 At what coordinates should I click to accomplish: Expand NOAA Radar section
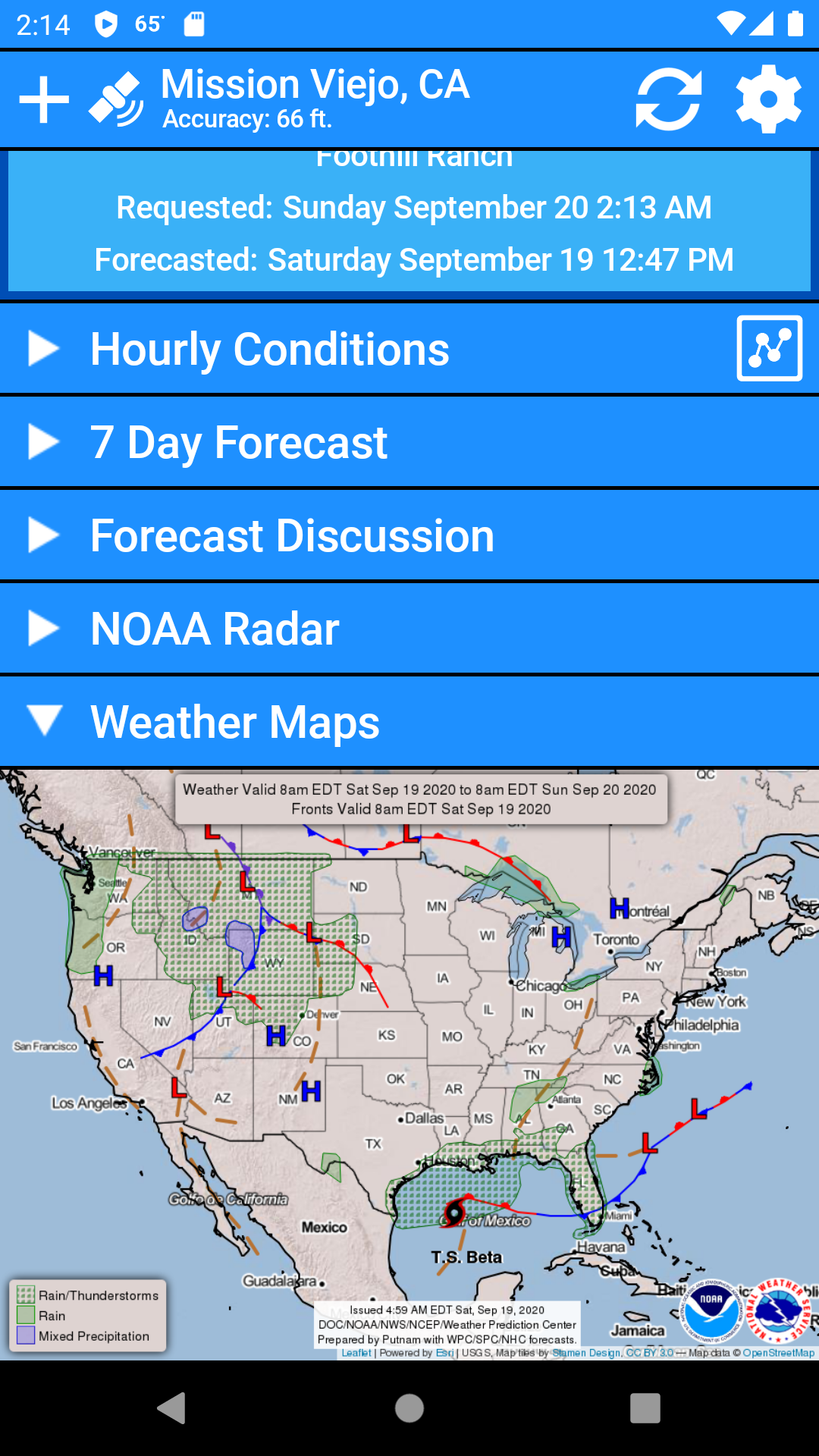(x=215, y=629)
